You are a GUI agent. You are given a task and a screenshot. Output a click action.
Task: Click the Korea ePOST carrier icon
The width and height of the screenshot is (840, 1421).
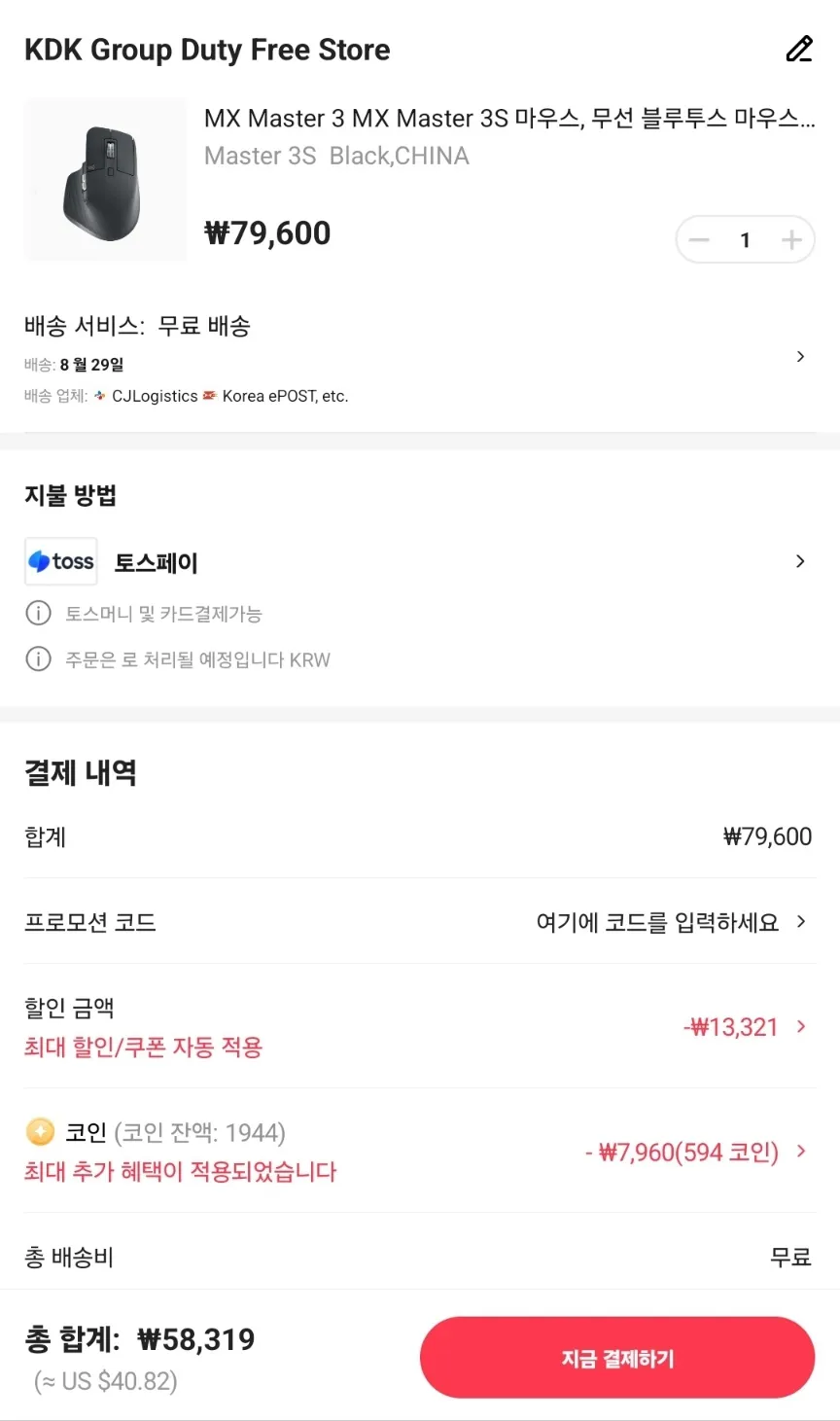211,396
